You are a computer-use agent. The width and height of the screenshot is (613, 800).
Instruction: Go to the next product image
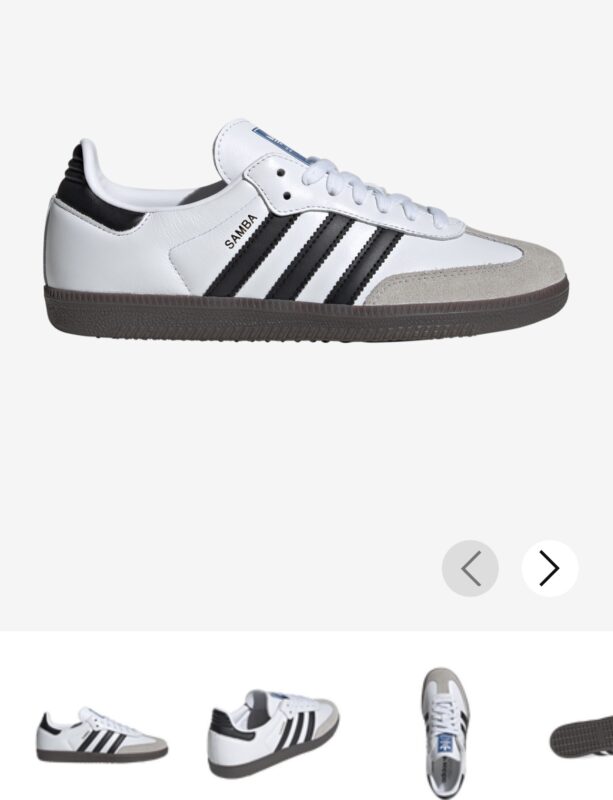point(549,568)
